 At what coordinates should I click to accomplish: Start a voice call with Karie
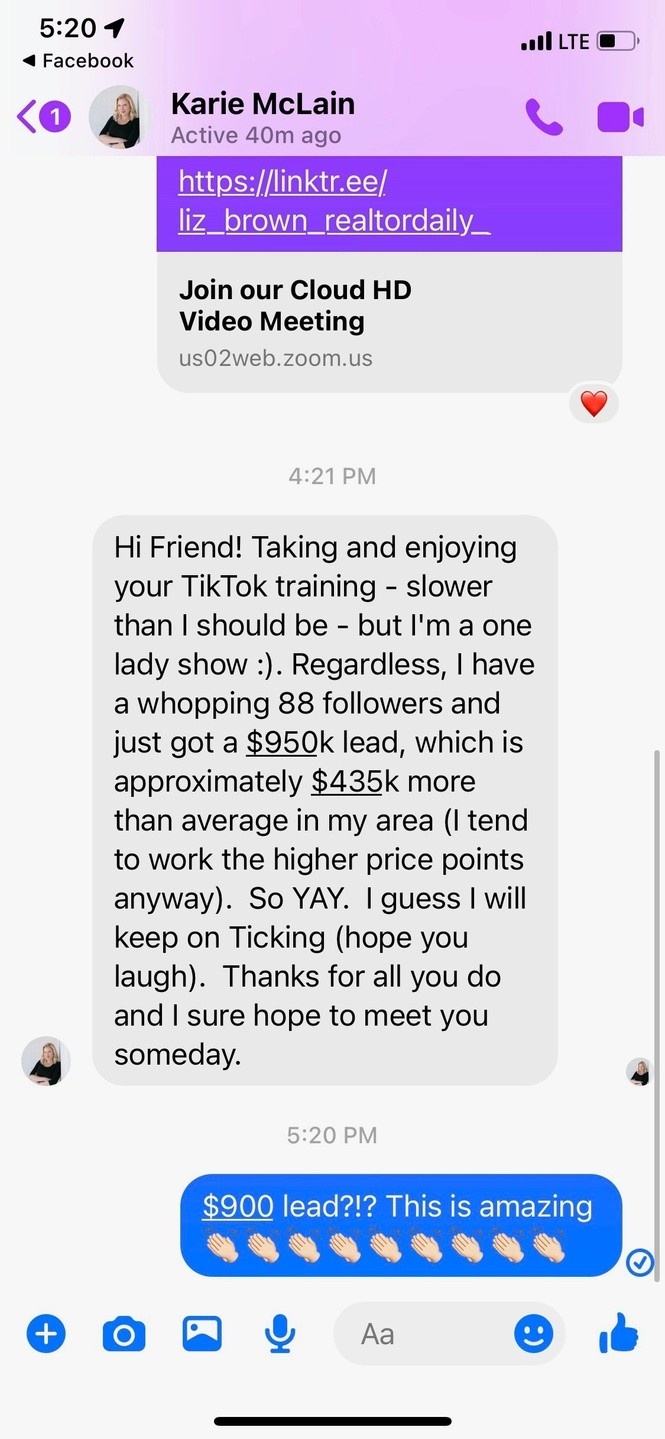544,118
